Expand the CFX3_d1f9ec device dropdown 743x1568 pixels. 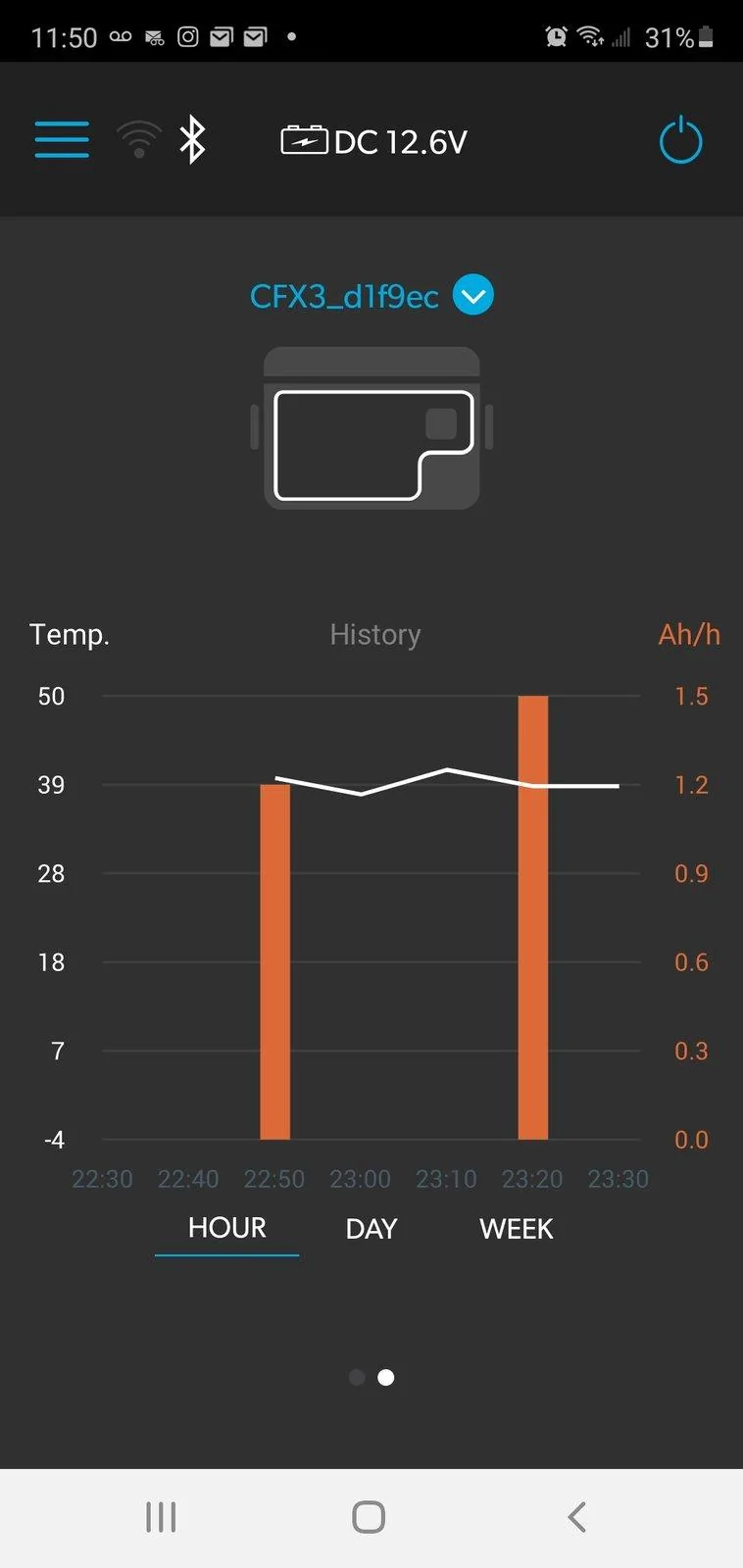click(x=473, y=295)
